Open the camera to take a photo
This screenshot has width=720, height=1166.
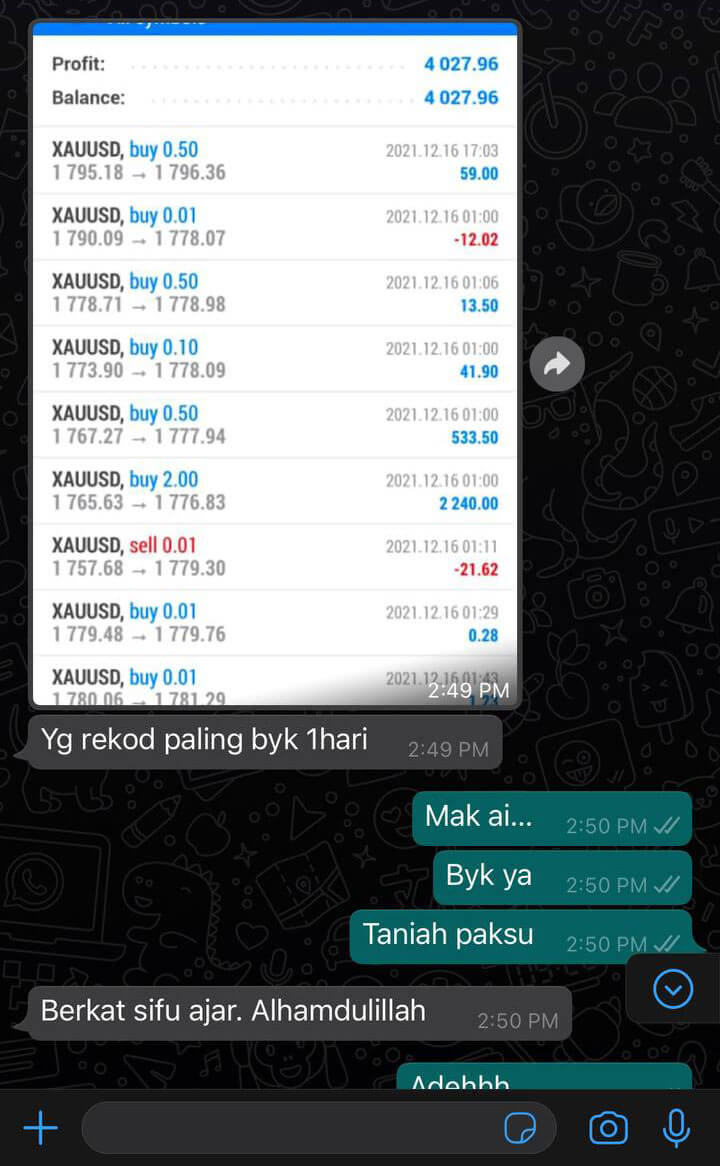(608, 1128)
